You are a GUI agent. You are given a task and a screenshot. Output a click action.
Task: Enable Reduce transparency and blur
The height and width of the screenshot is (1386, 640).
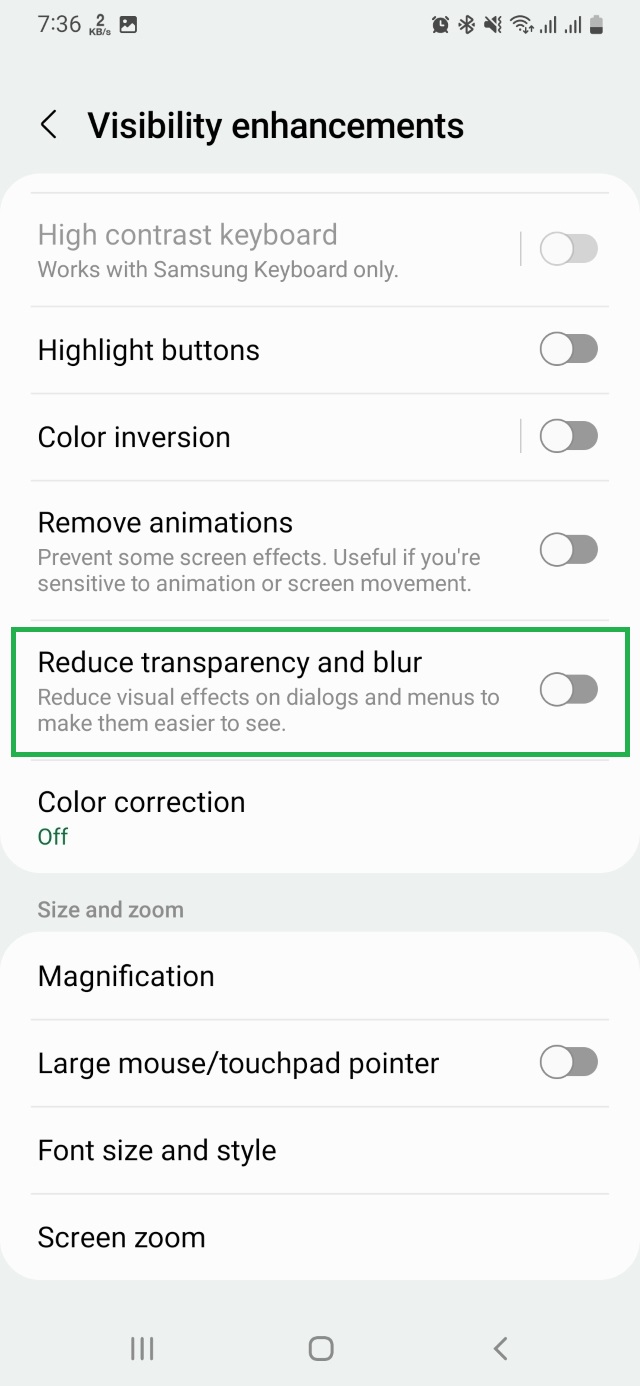(x=568, y=689)
